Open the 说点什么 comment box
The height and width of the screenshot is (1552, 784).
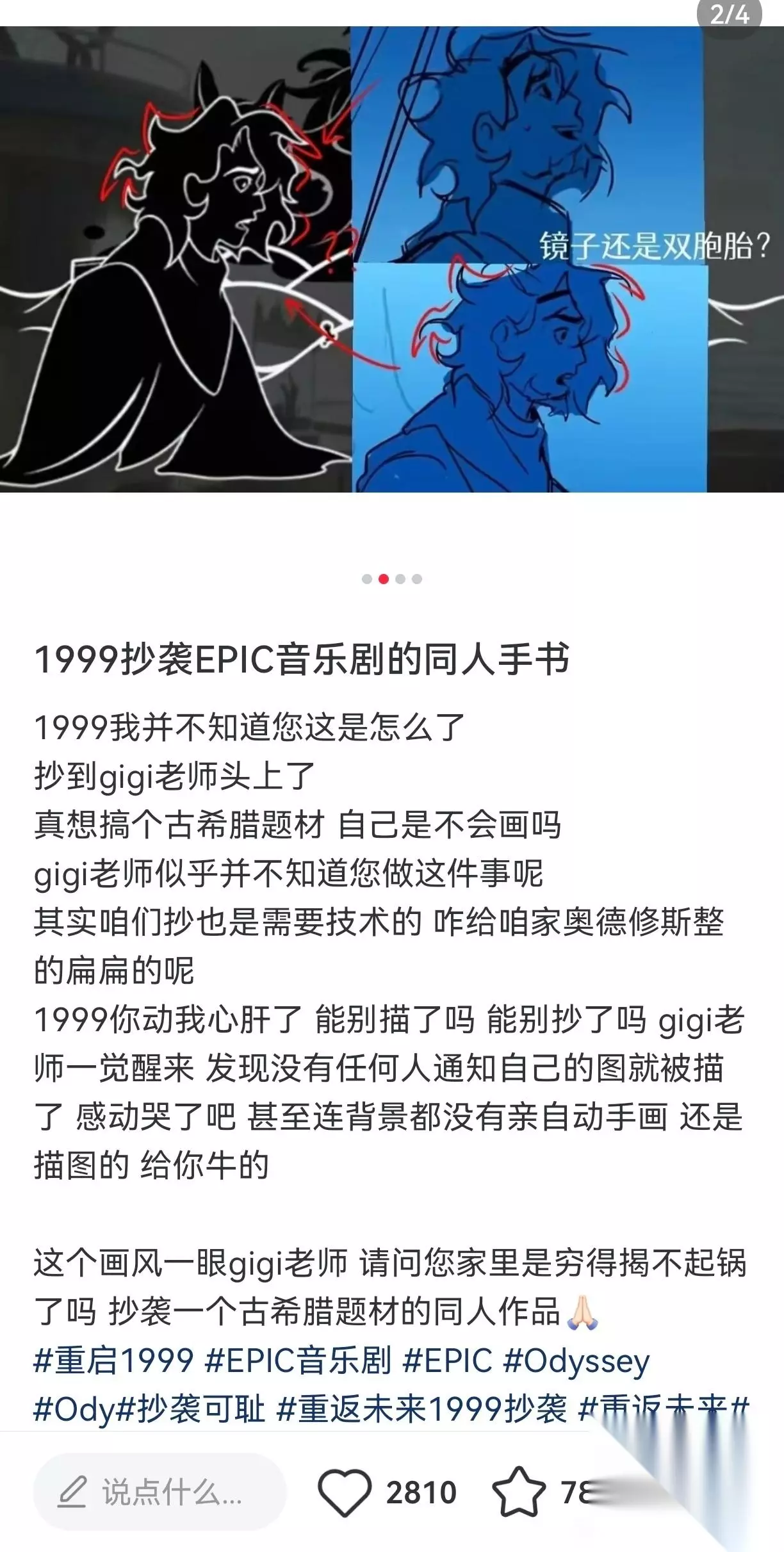click(159, 1492)
